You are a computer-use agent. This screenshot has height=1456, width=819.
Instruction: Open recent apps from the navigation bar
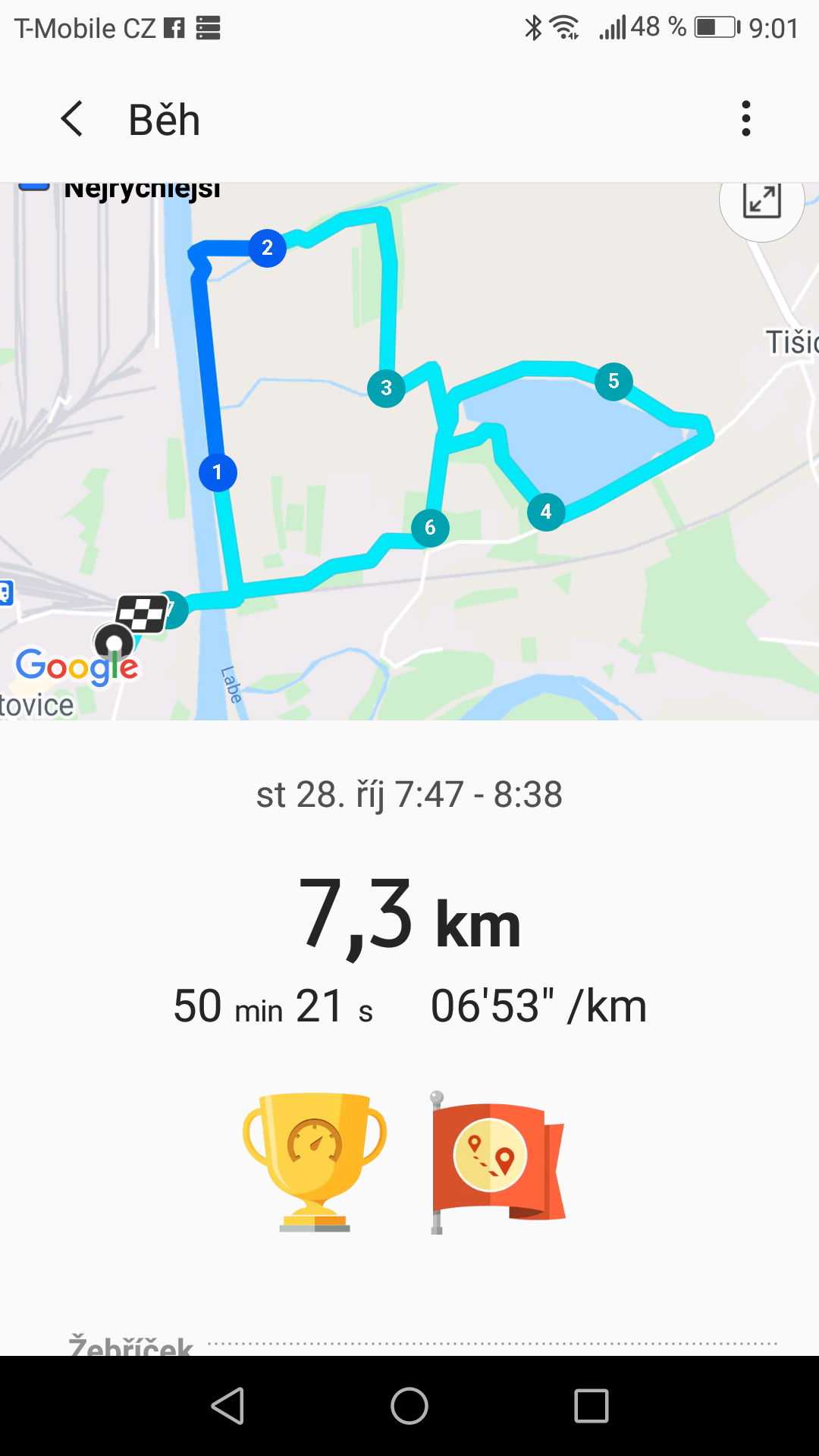coord(591,1406)
